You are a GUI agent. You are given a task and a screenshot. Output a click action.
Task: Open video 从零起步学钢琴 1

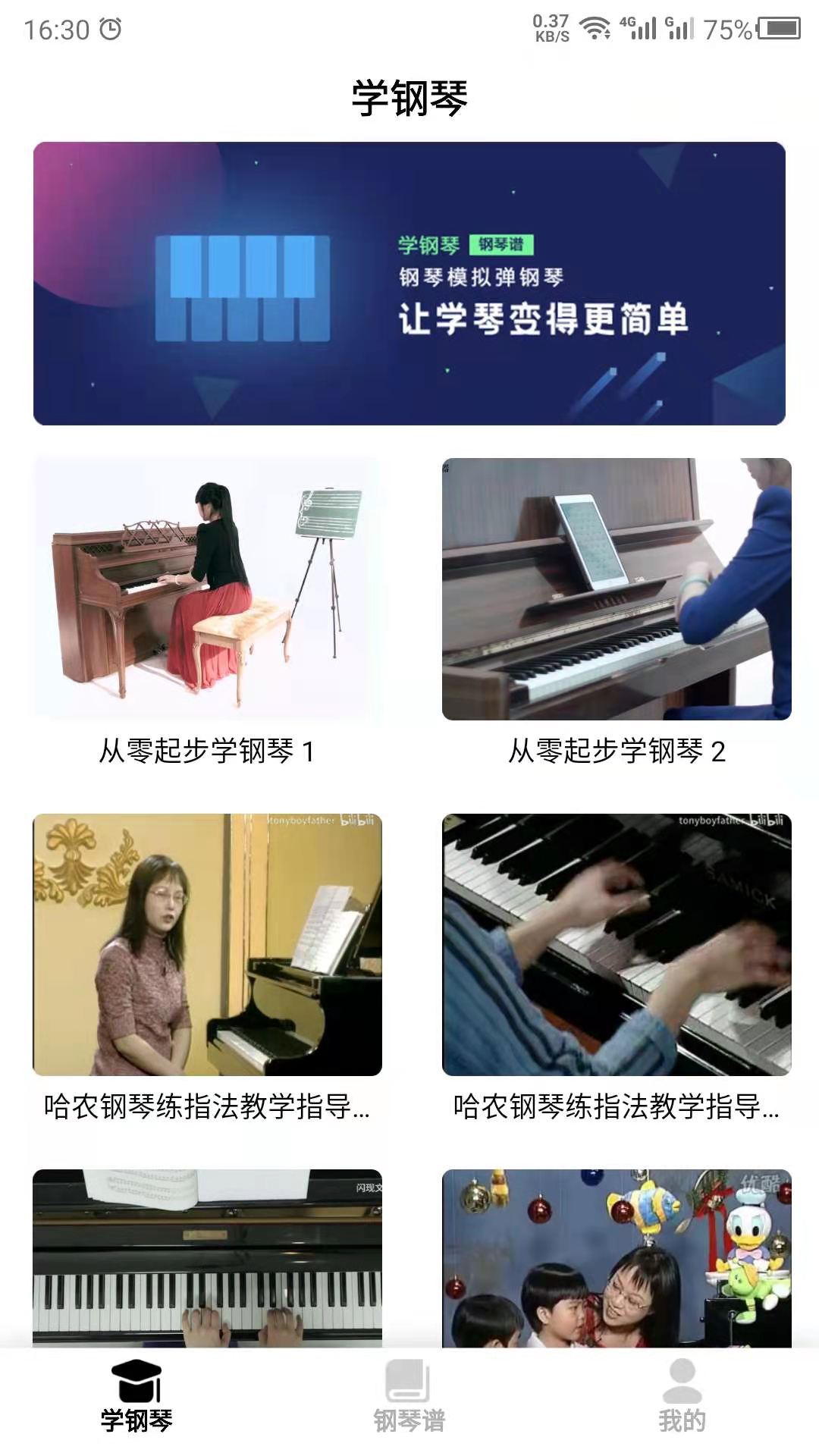pos(207,589)
